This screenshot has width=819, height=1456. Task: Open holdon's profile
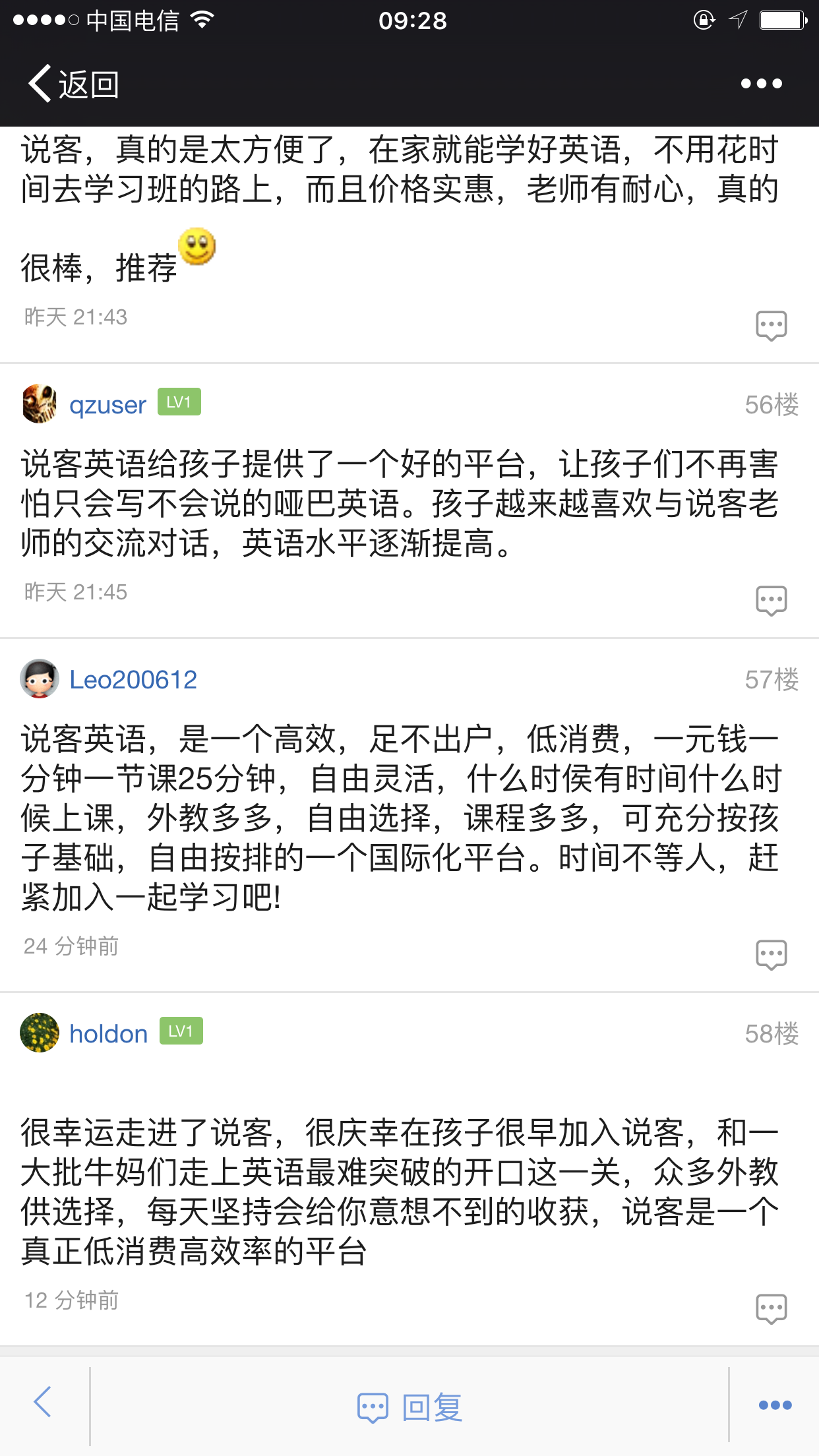pos(109,1034)
